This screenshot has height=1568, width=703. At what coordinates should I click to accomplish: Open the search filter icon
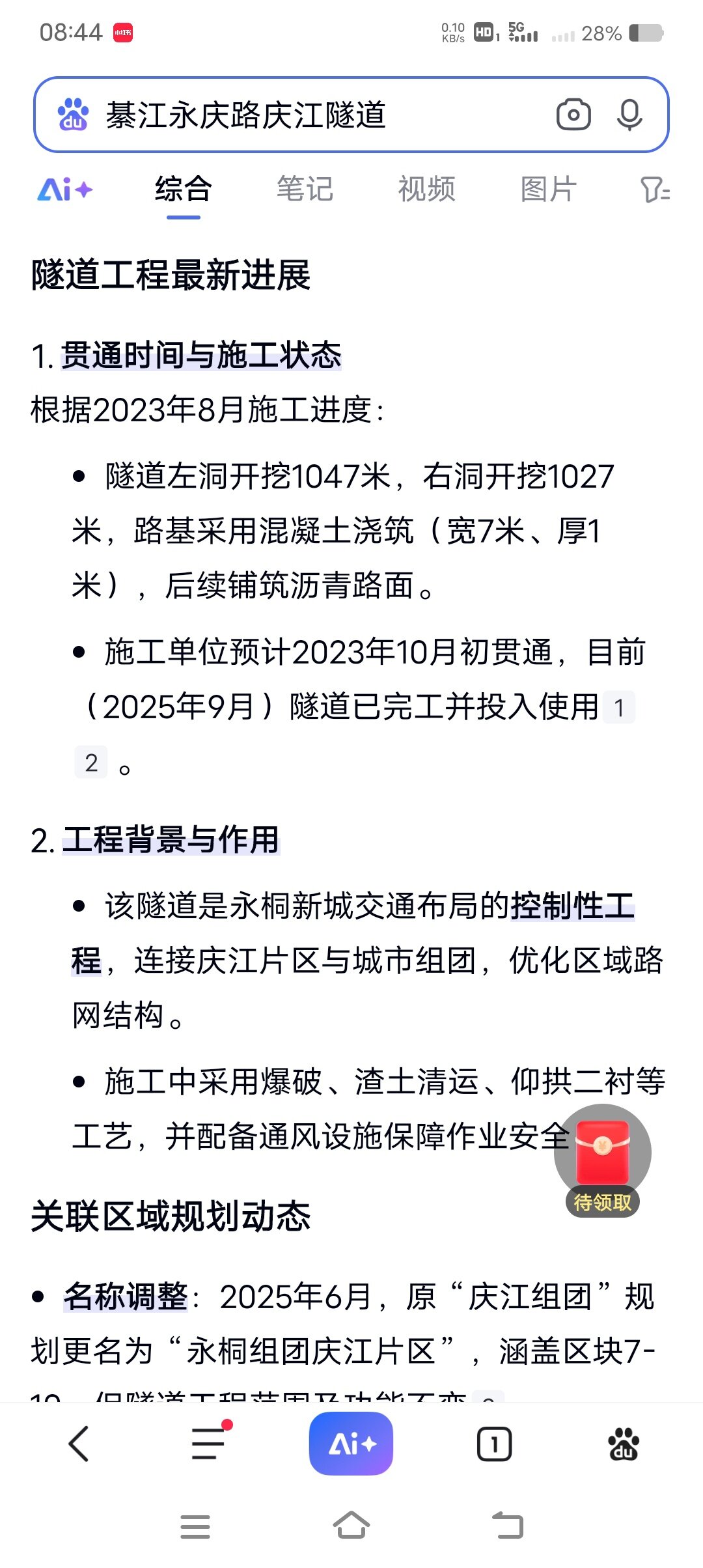654,189
